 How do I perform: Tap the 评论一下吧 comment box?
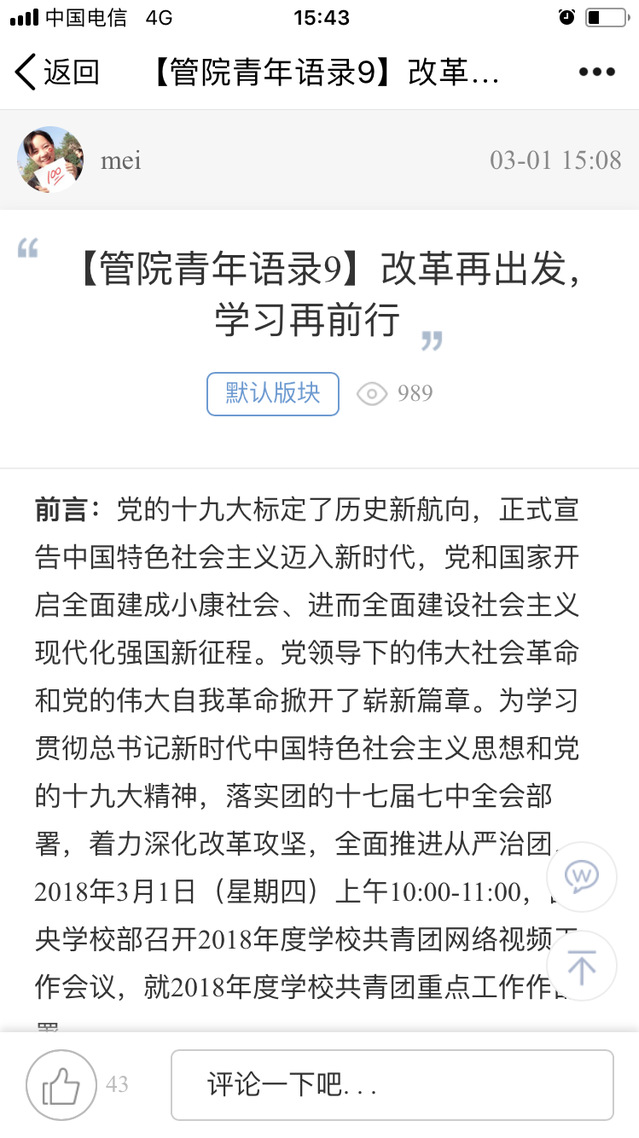392,1085
